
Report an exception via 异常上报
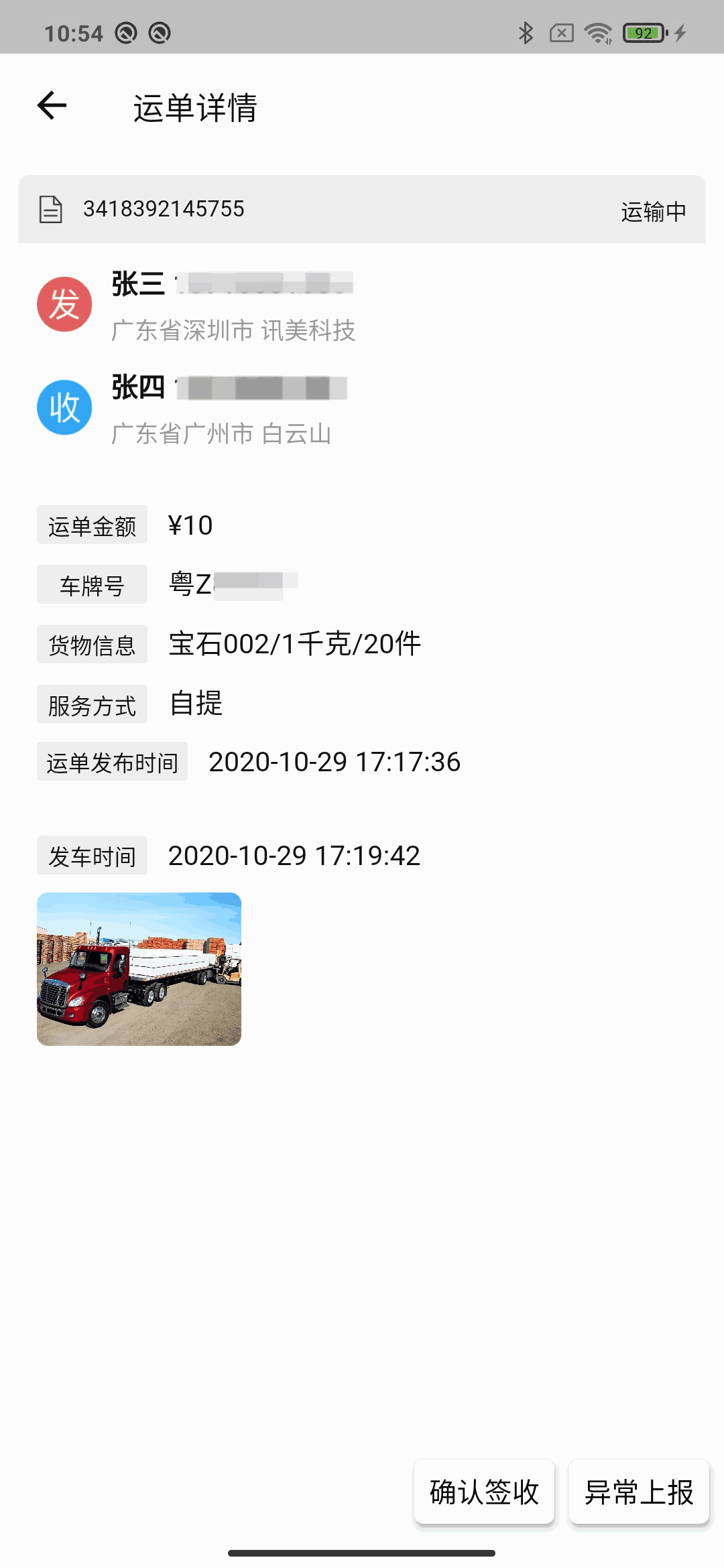pos(639,1492)
